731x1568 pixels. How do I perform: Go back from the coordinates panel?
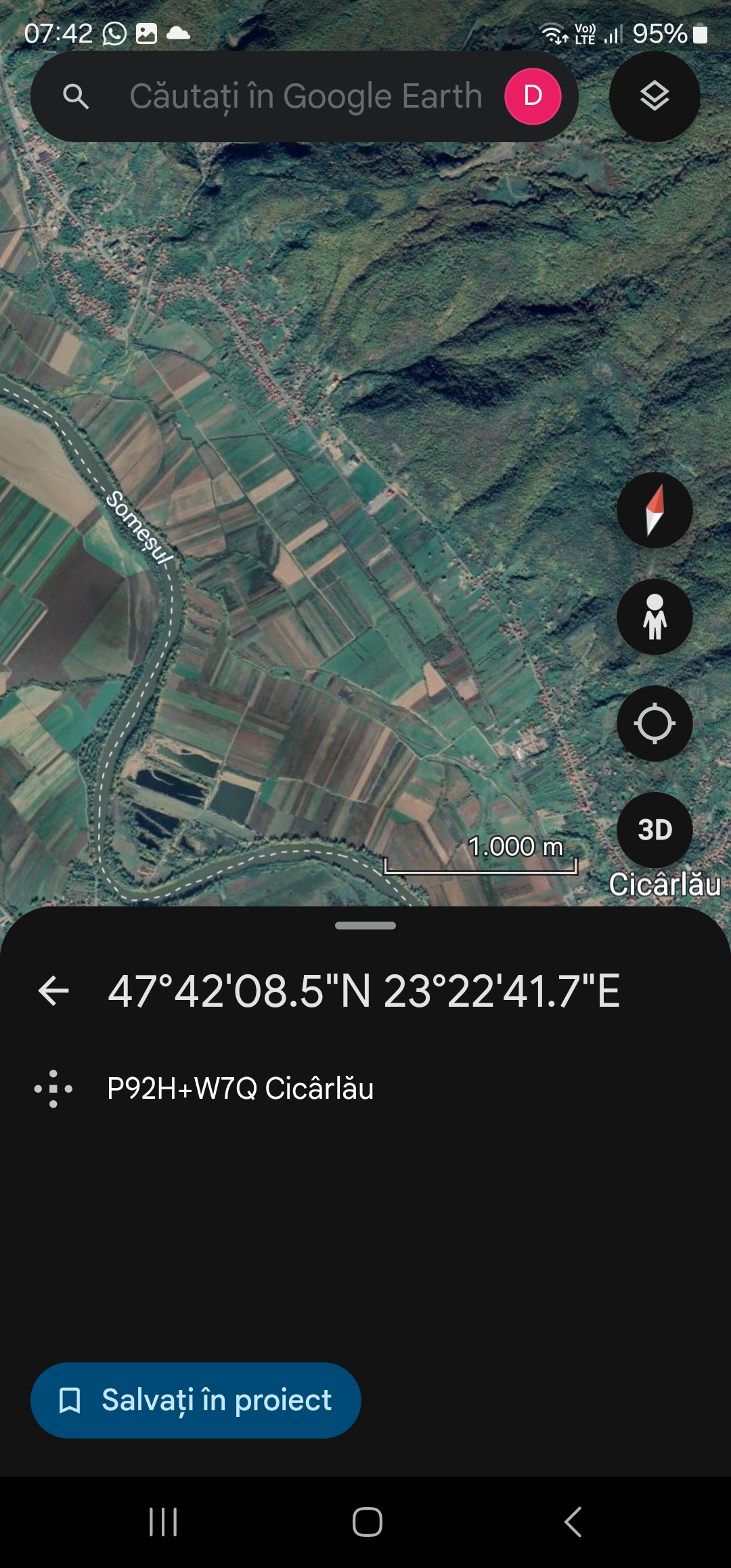pyautogui.click(x=54, y=991)
